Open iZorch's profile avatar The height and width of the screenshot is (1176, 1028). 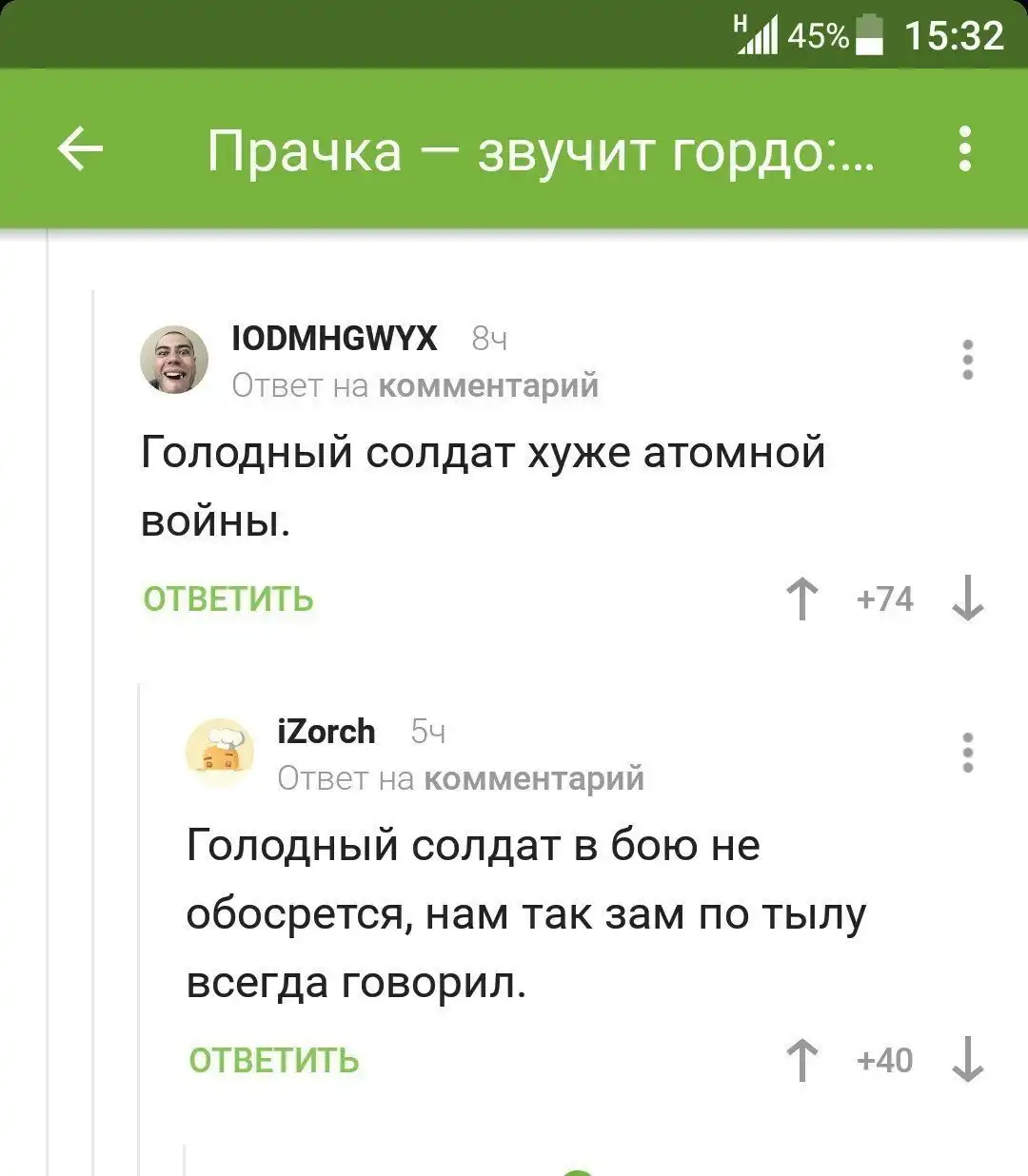click(221, 752)
